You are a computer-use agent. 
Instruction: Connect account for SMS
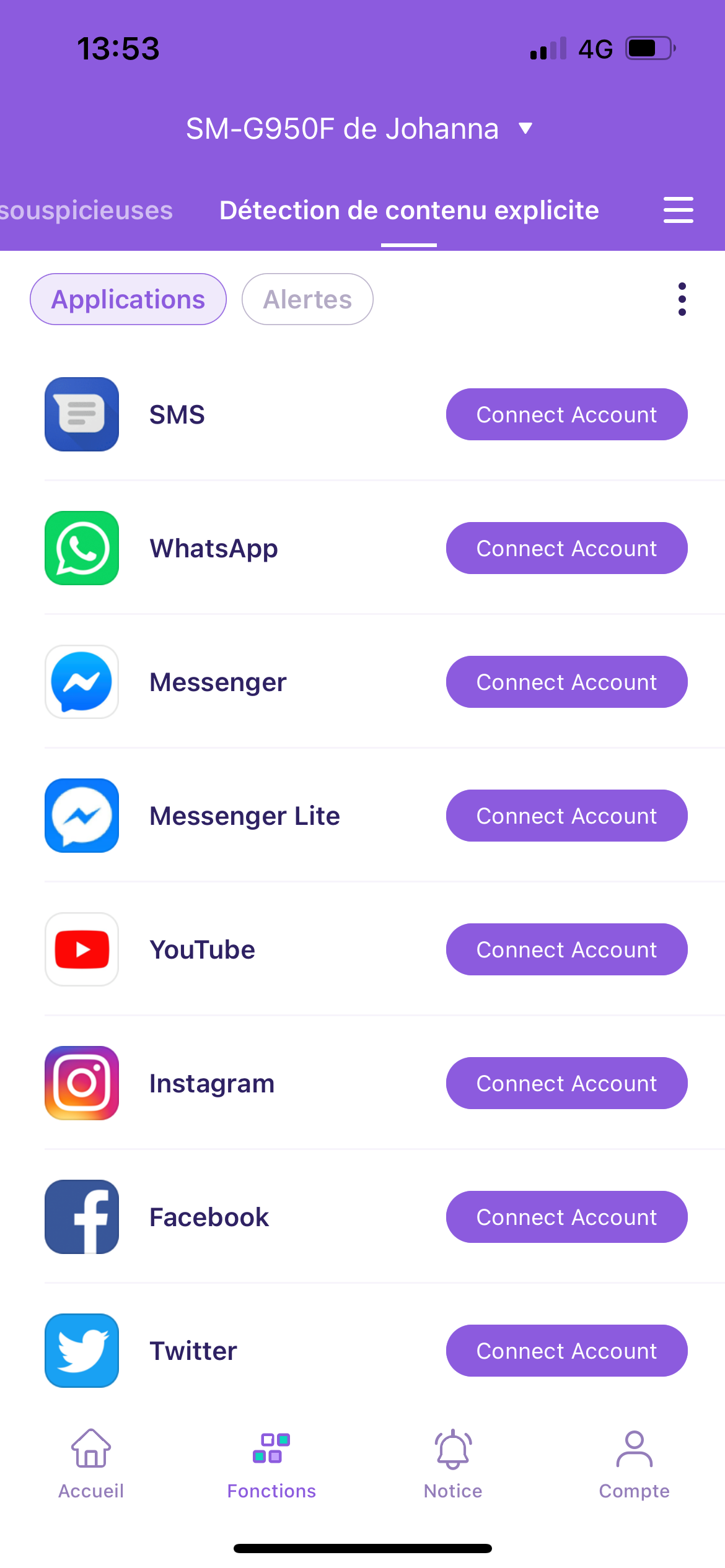tap(566, 414)
